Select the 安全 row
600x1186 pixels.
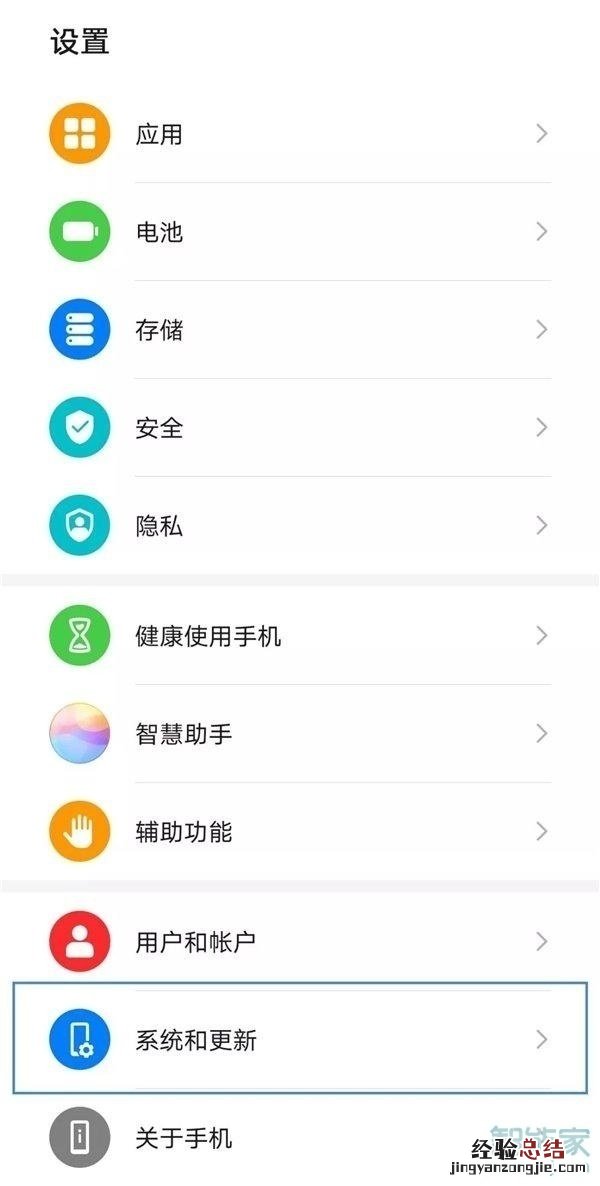tap(300, 428)
